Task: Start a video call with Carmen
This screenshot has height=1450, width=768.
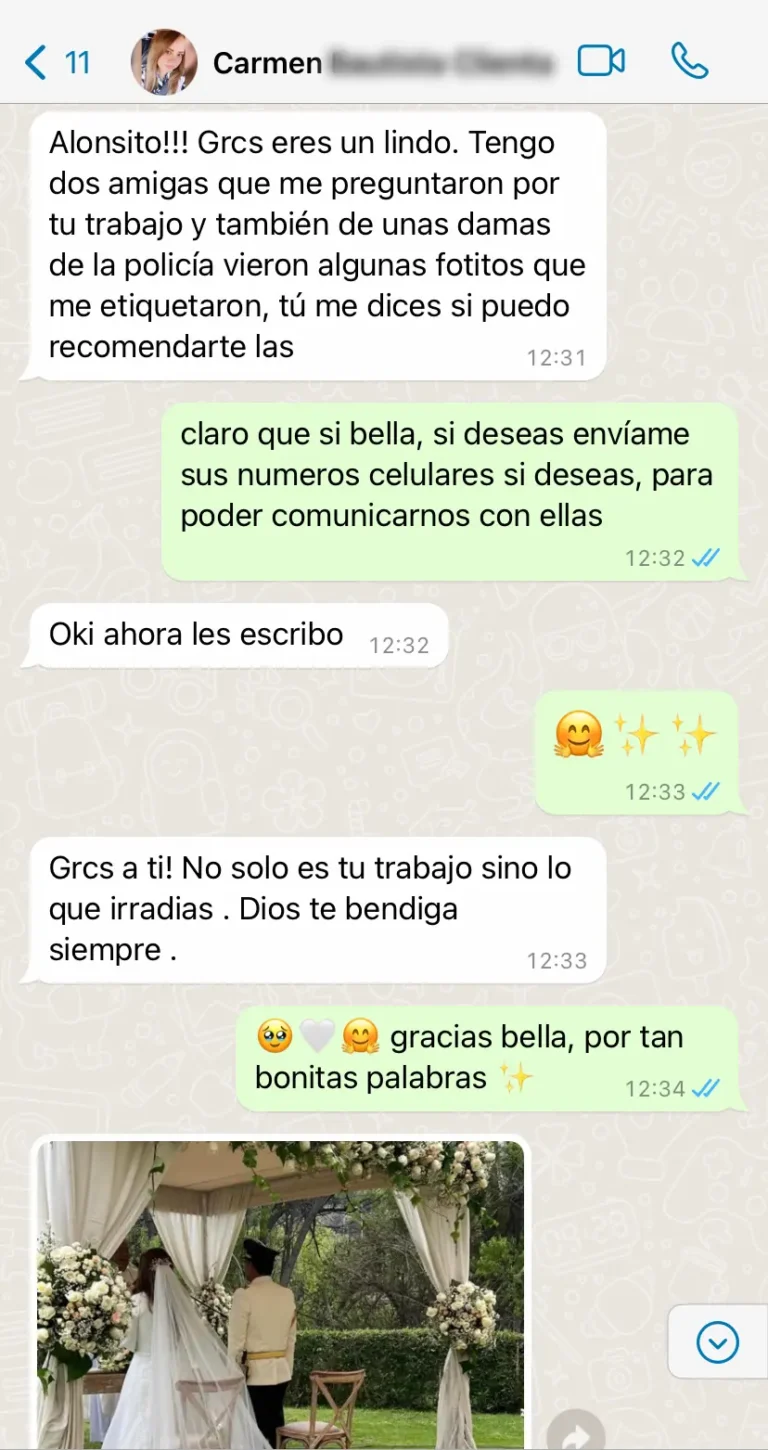Action: pyautogui.click(x=601, y=62)
